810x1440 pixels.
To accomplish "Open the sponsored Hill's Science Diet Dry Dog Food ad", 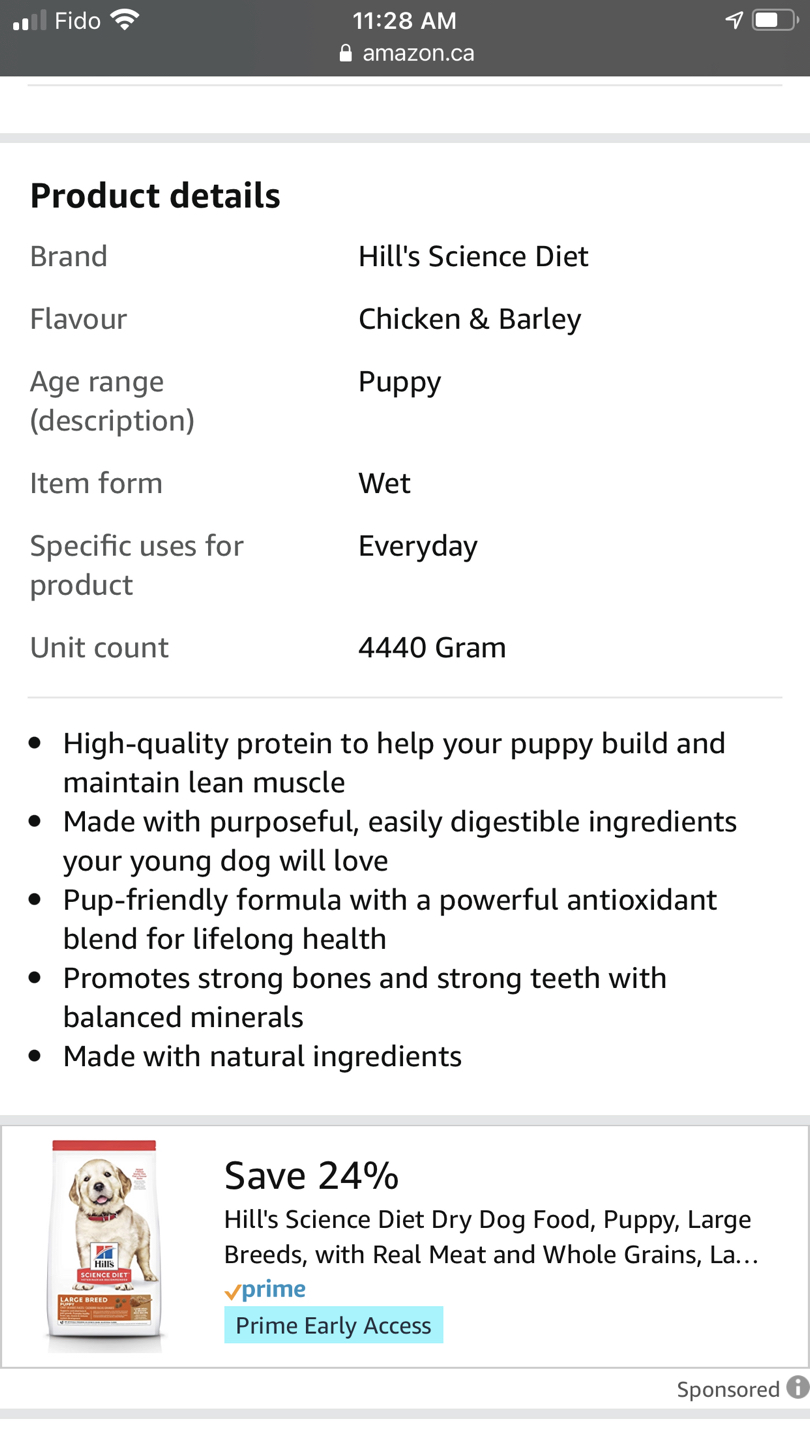I will click(404, 1246).
